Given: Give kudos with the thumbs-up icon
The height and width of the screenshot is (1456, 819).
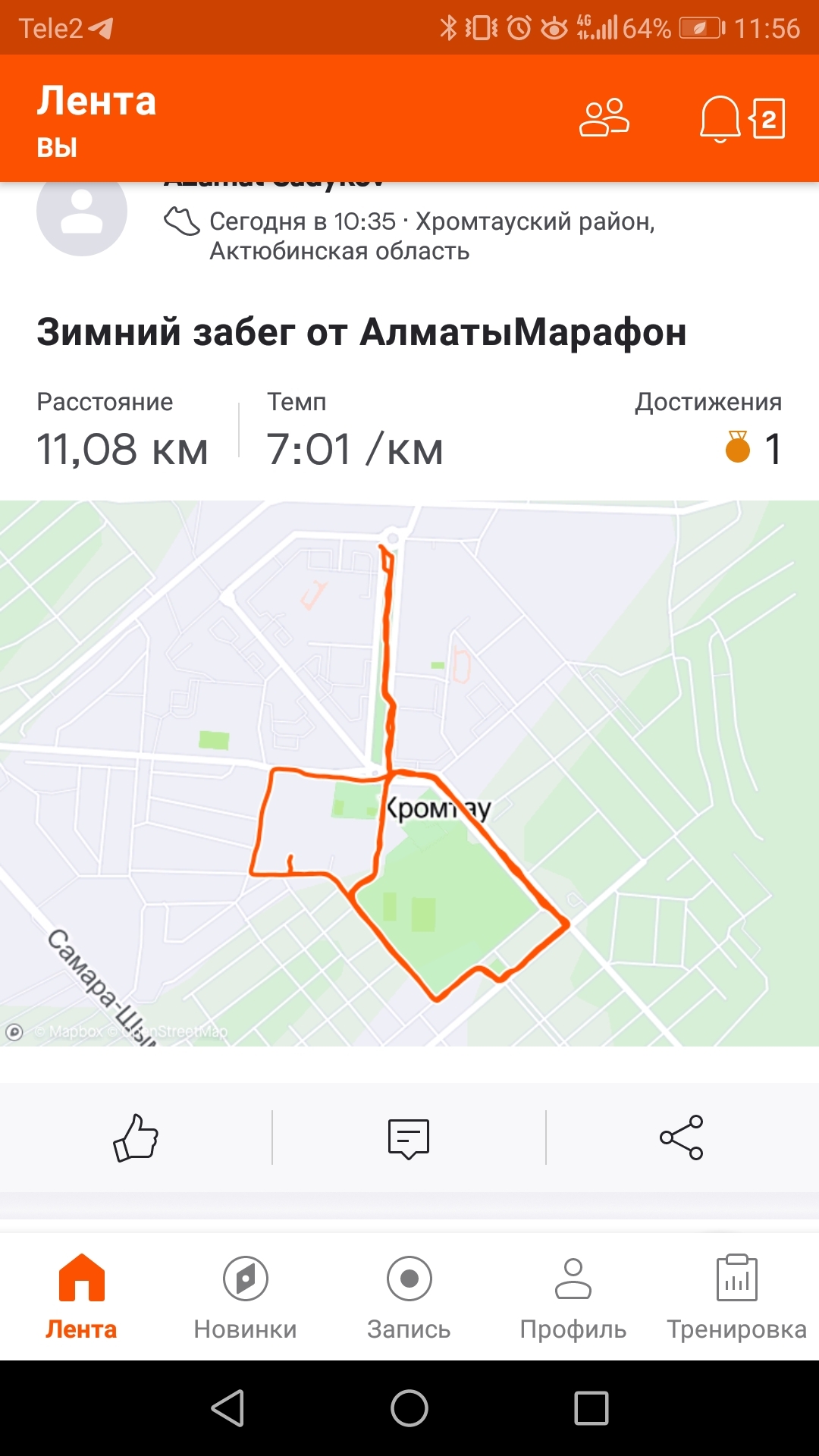Looking at the screenshot, I should (136, 1137).
